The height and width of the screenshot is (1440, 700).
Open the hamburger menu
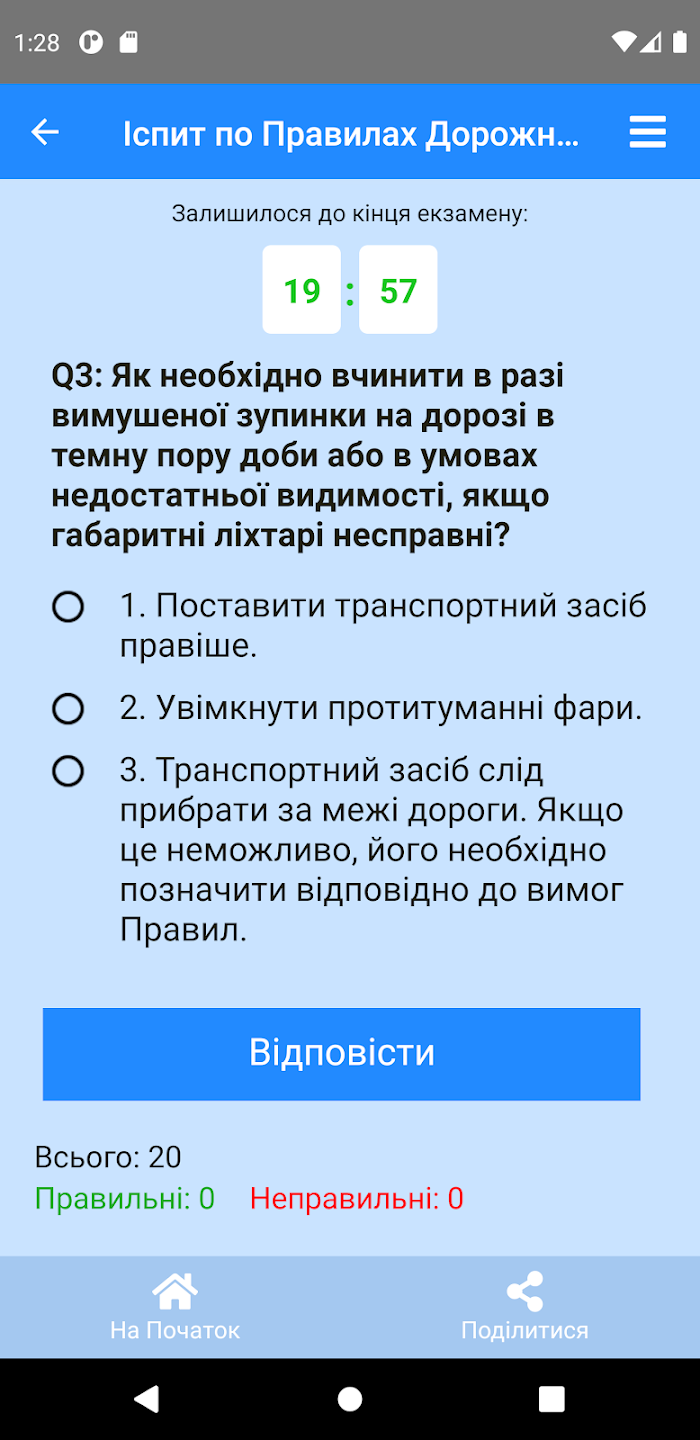[647, 132]
